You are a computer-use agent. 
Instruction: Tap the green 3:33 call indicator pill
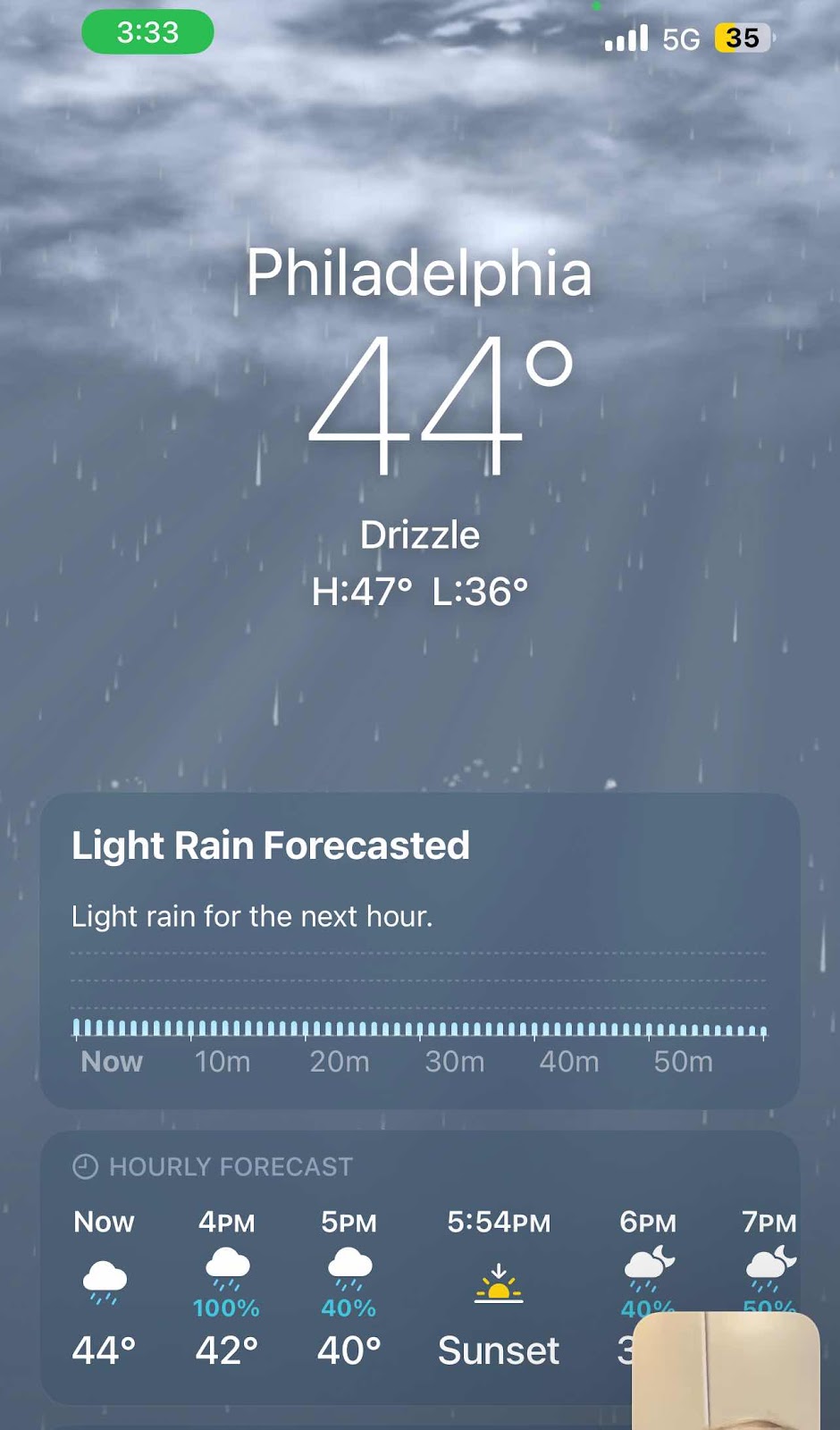(x=147, y=33)
